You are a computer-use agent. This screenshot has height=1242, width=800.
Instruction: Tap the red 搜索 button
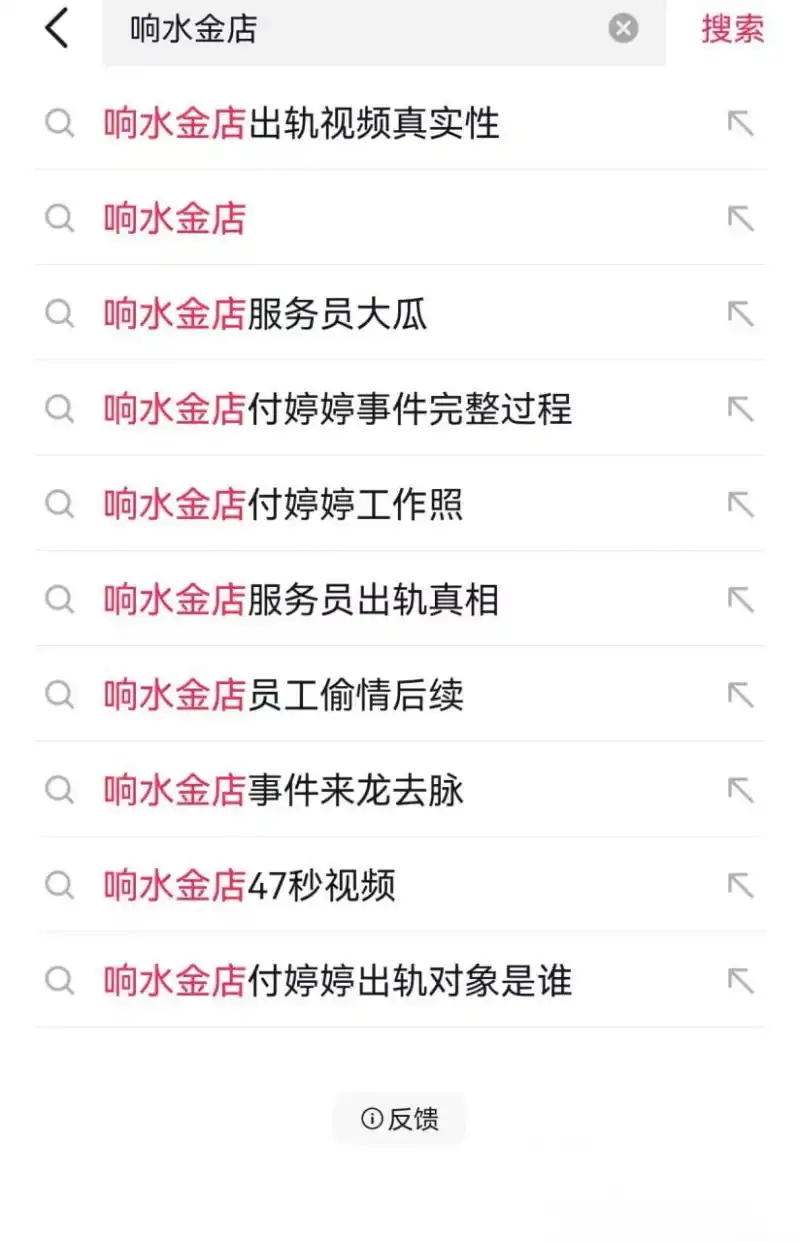(x=732, y=29)
